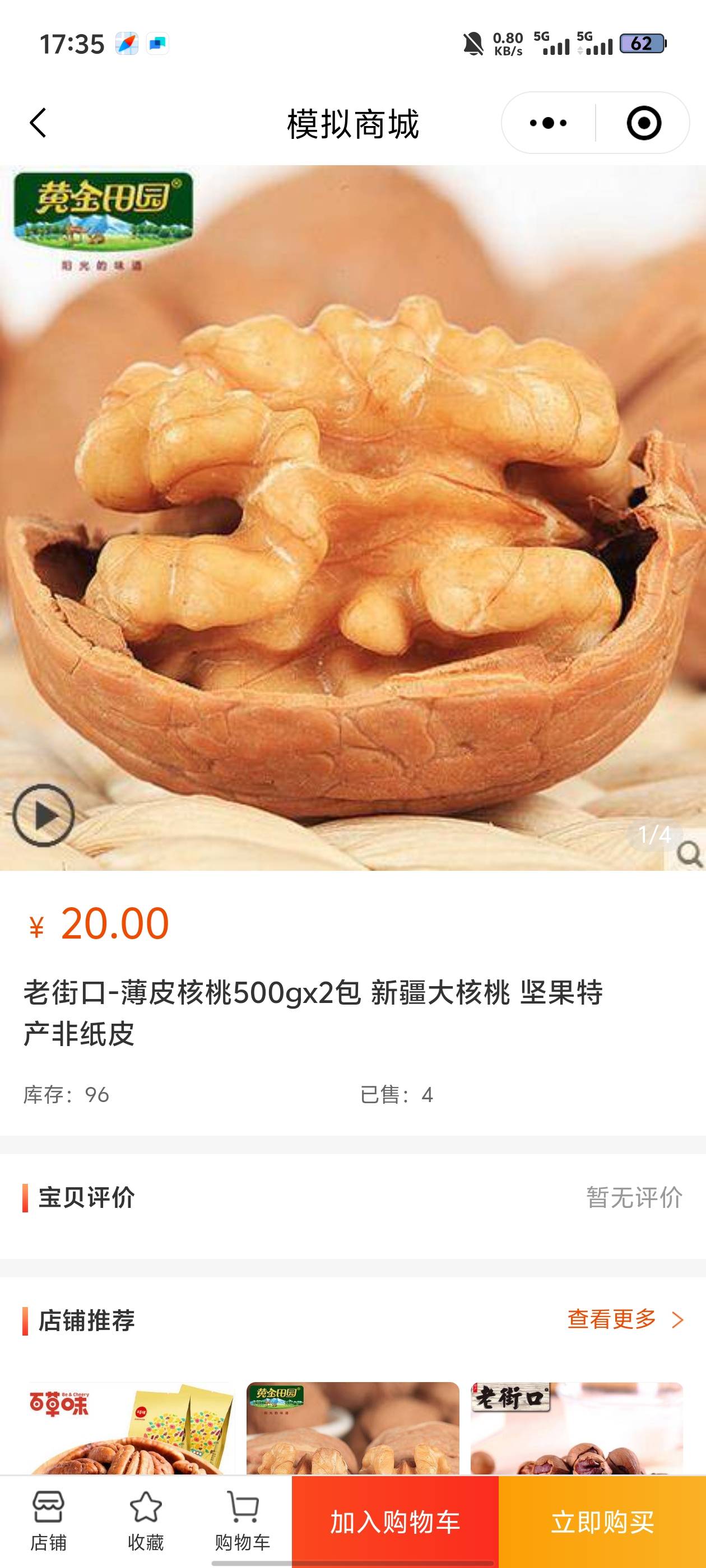Play the walnut product video
The height and width of the screenshot is (1568, 706).
tap(43, 815)
